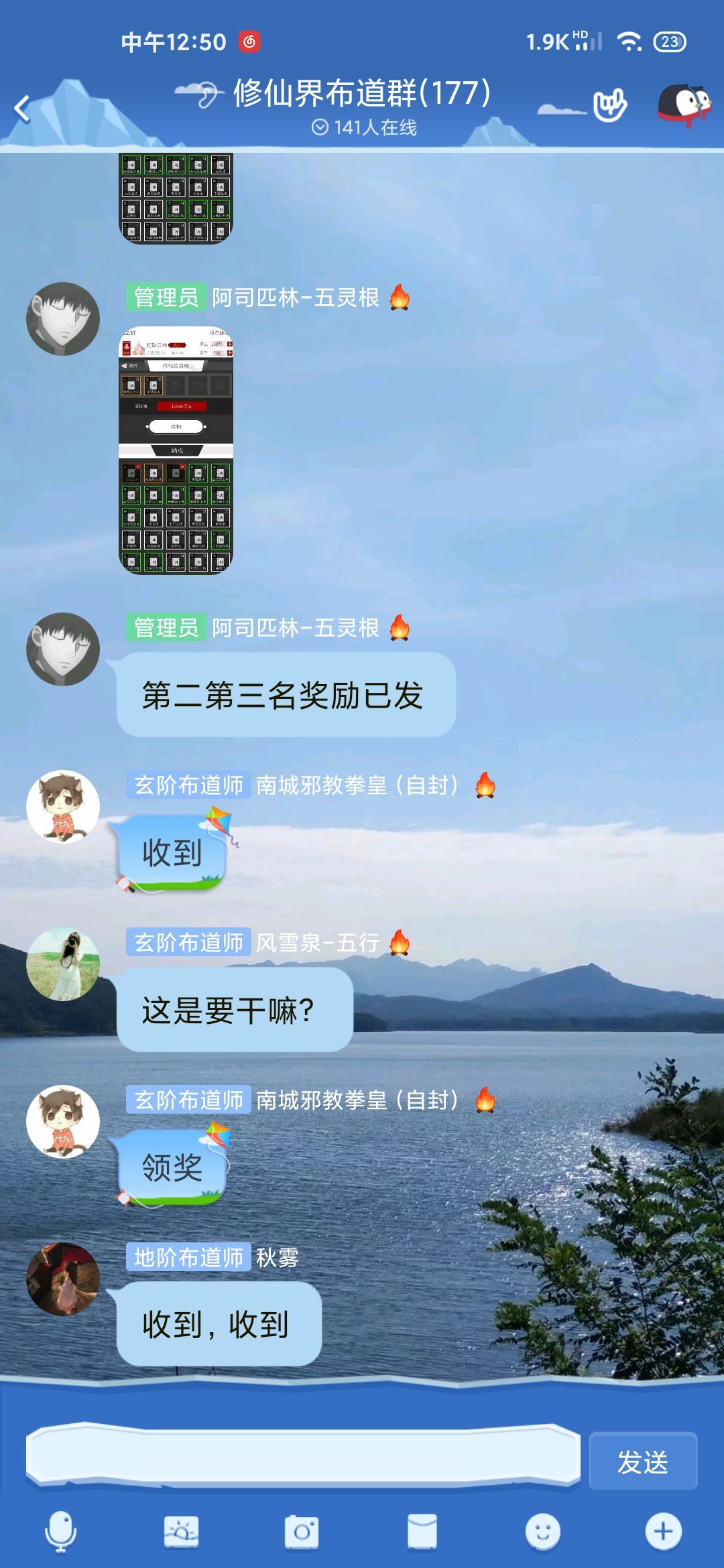Open the group title 修仙界布道群(177)

click(x=362, y=94)
